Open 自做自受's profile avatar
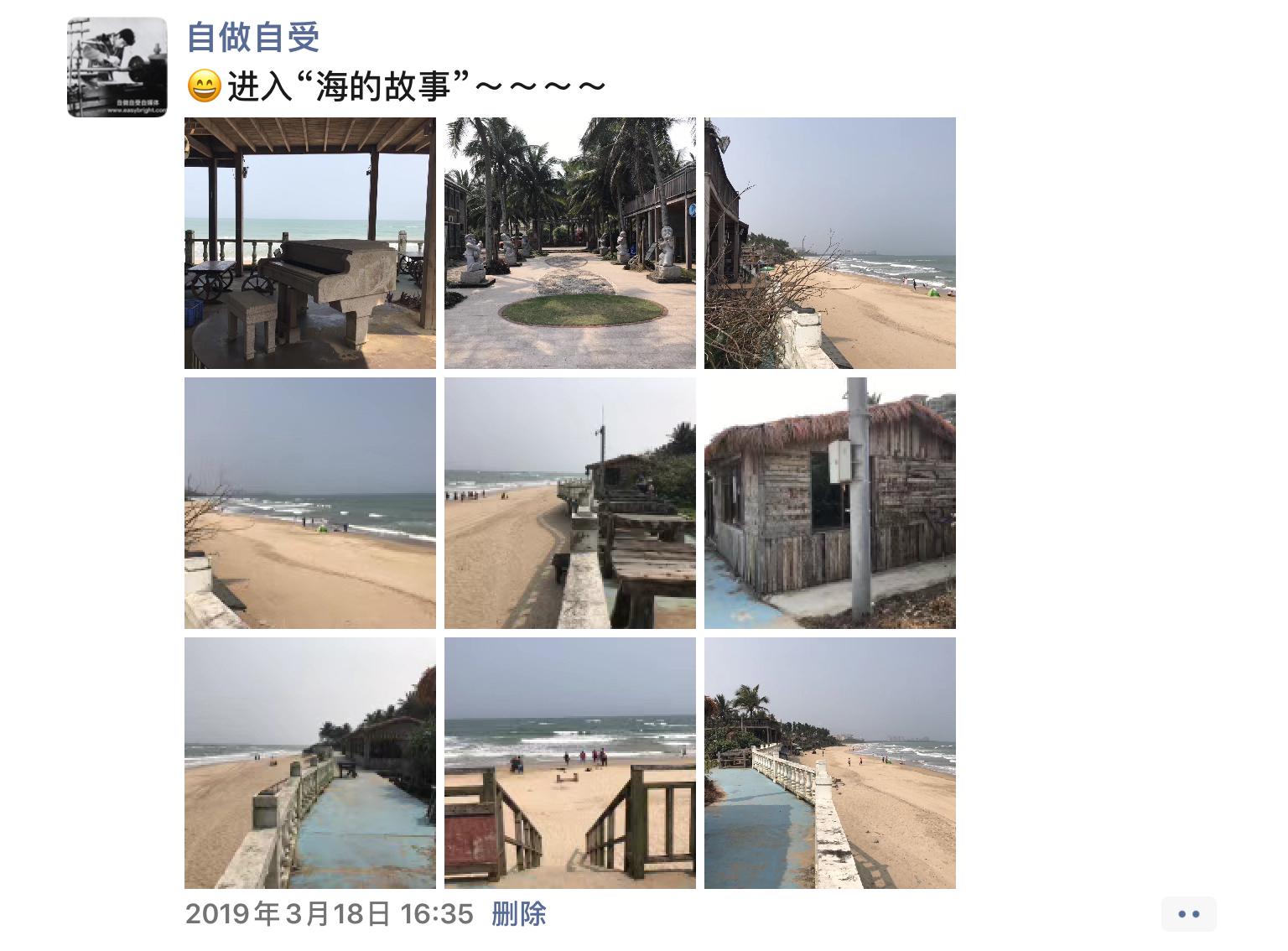This screenshot has height=951, width=1288. pyautogui.click(x=117, y=67)
